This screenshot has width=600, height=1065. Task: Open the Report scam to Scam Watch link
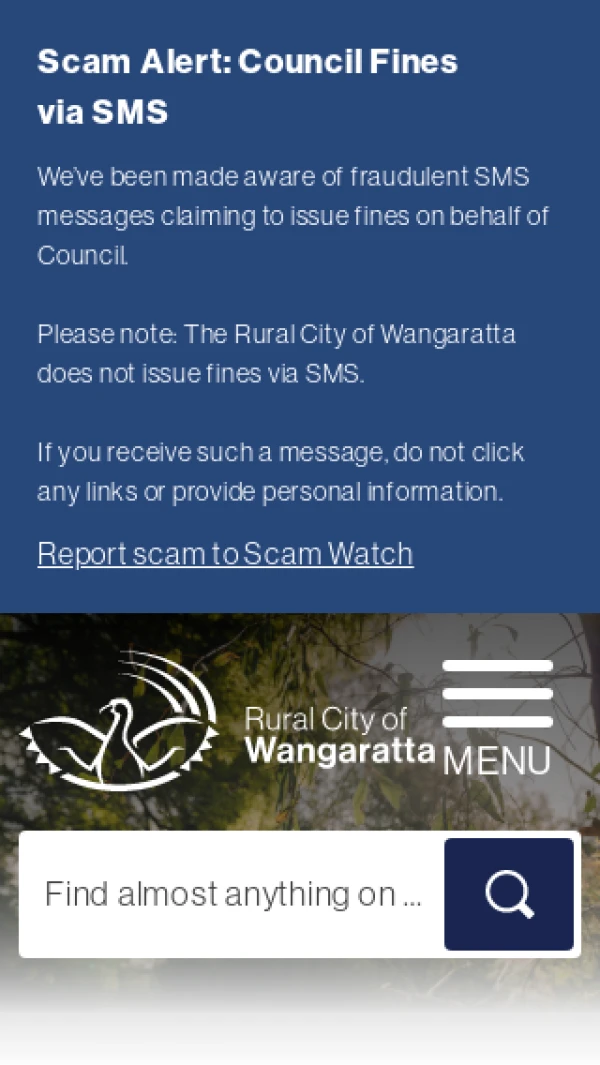225,553
